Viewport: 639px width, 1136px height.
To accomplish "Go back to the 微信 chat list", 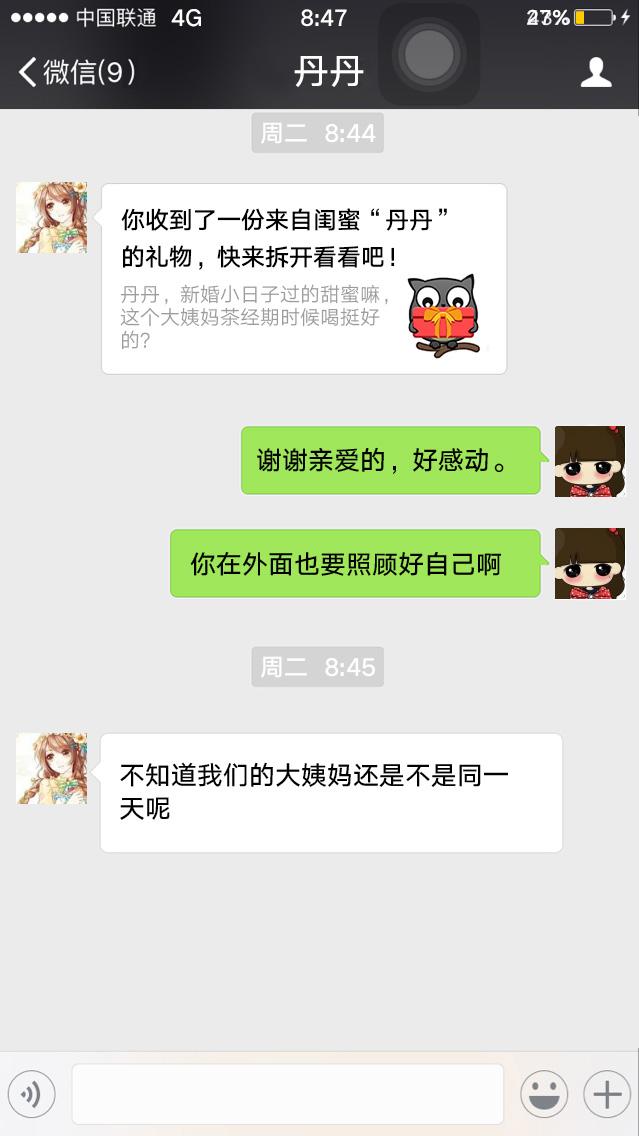I will 76,72.
